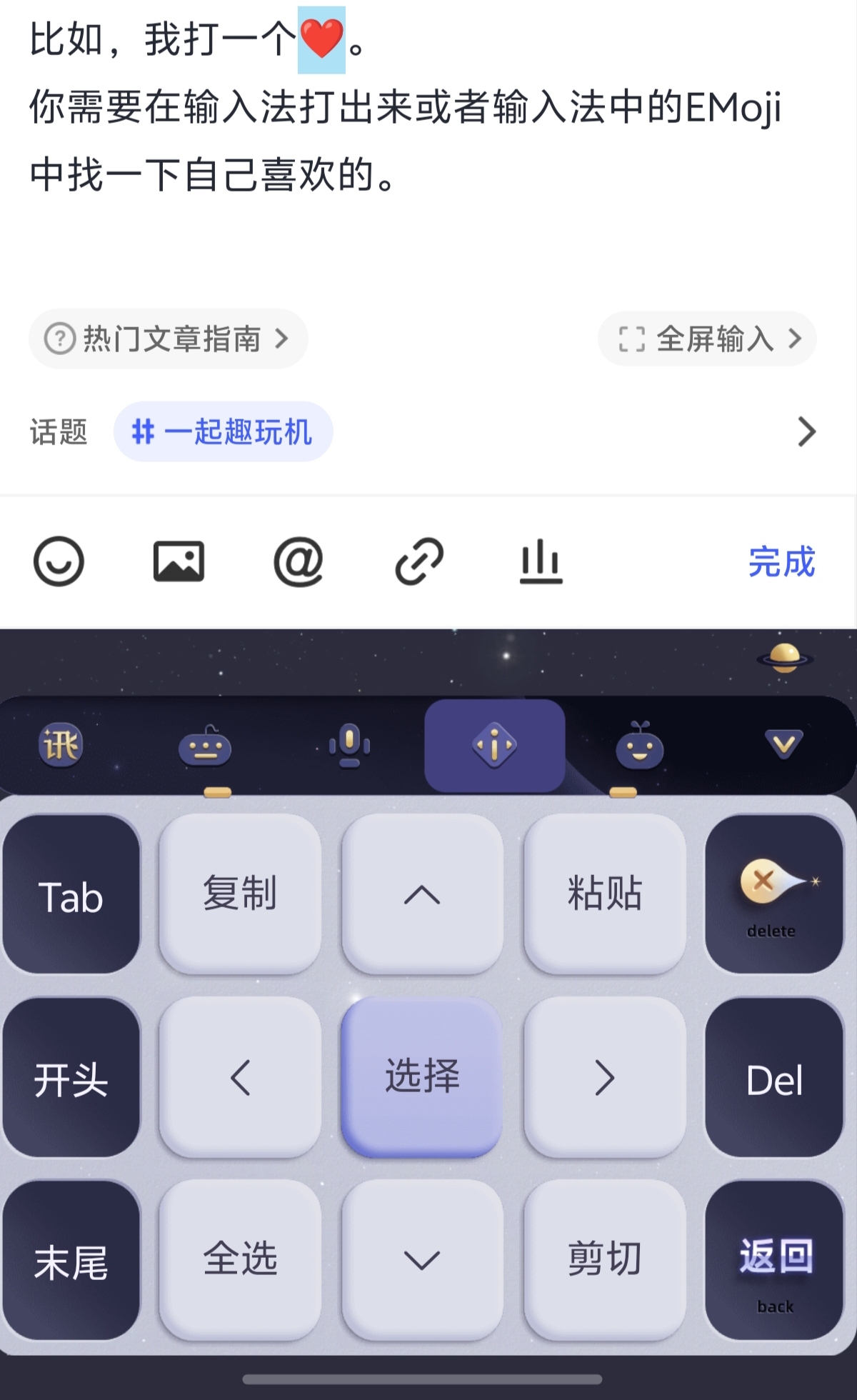
Task: Return to the keyboard with the 返回 key
Action: pos(774,1261)
